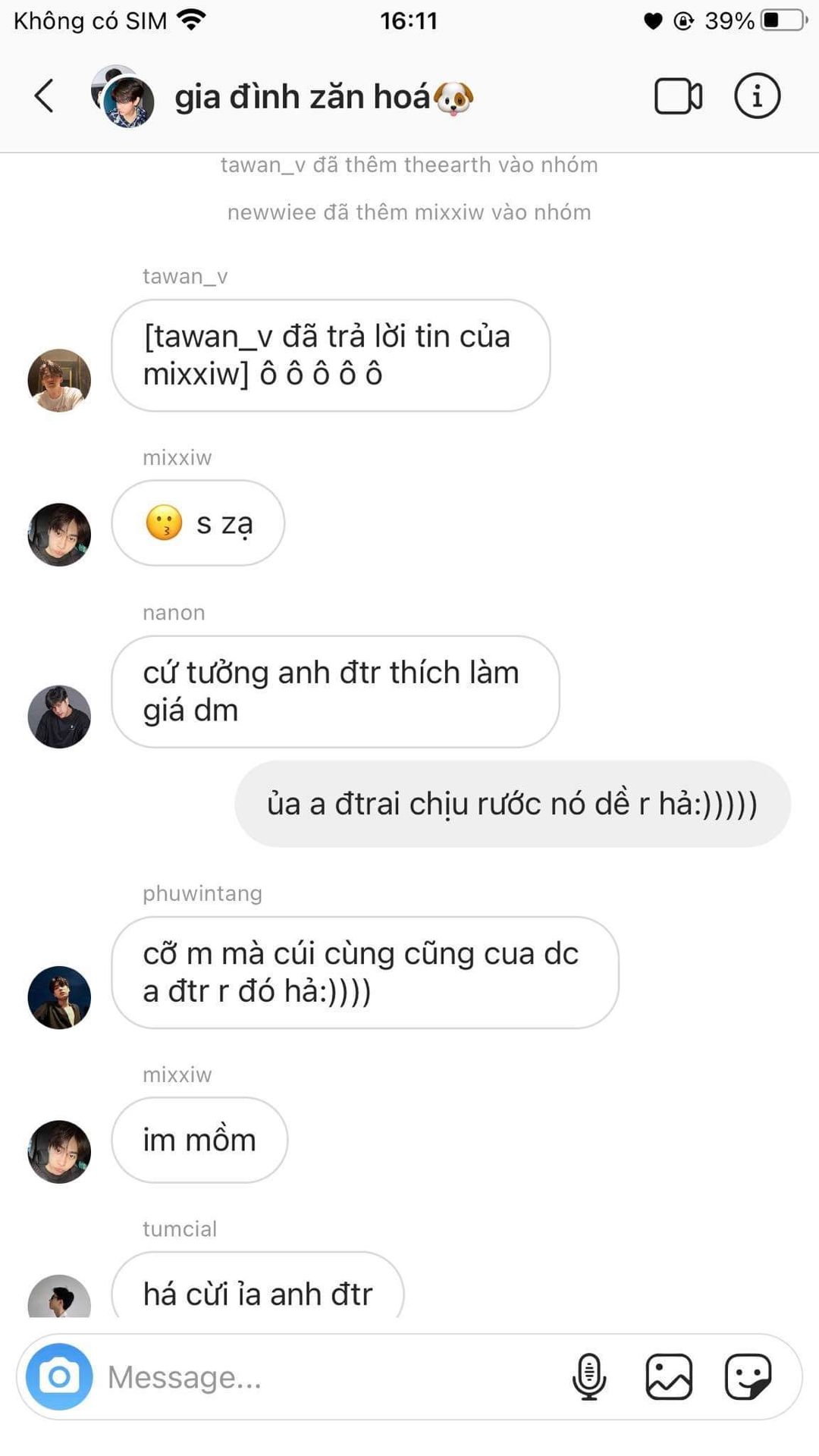
Task: Open phuwintang's avatar
Action: pyautogui.click(x=59, y=997)
